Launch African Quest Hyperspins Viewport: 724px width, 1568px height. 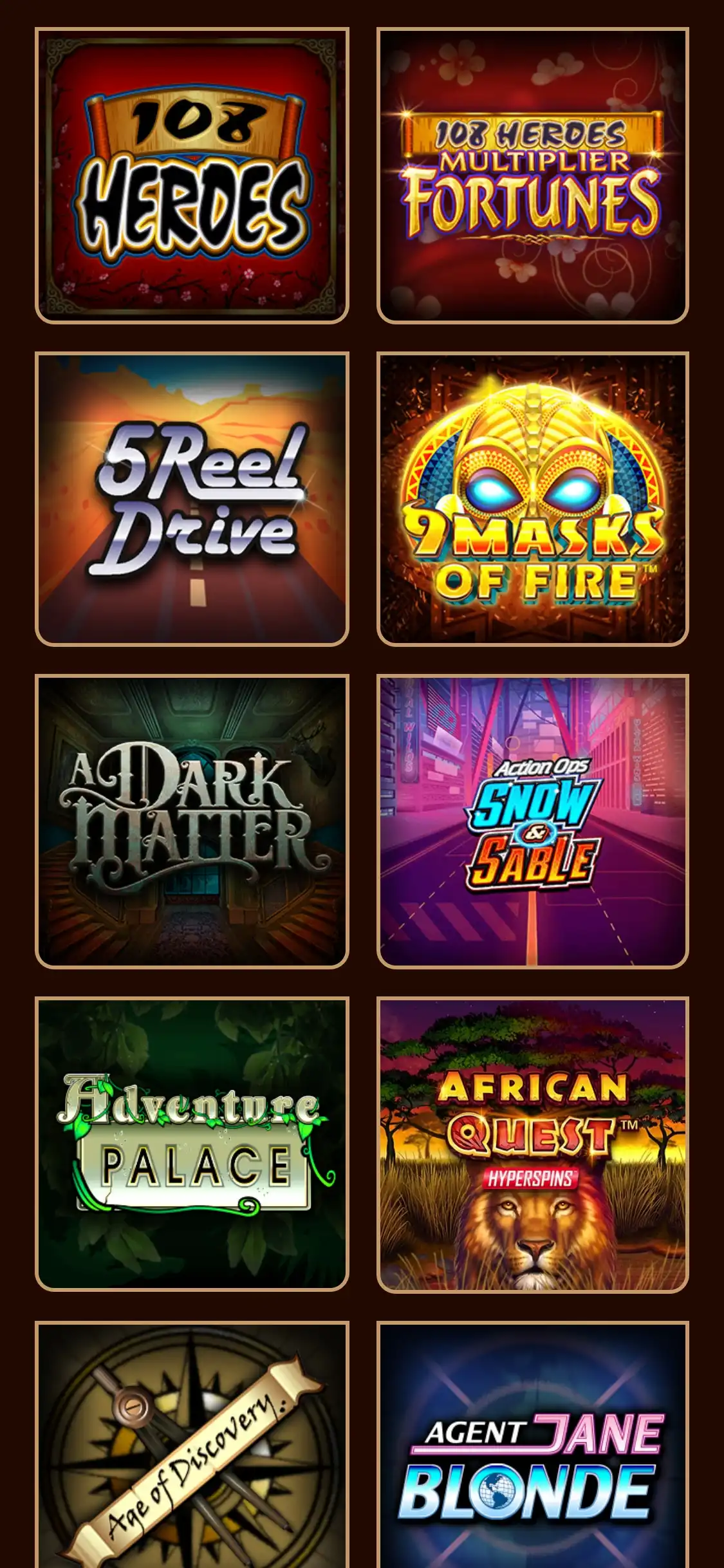532,1144
